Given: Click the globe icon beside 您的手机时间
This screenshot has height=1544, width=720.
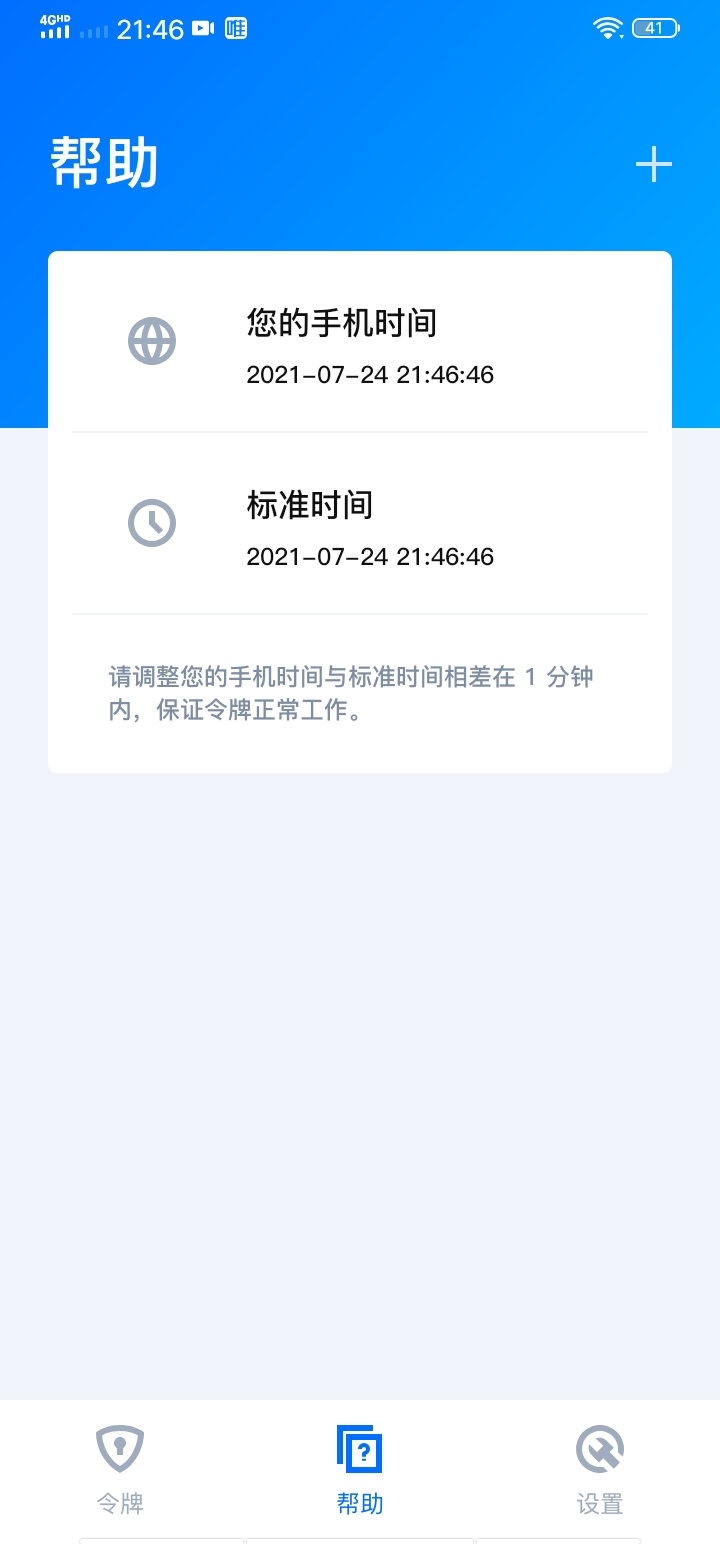Looking at the screenshot, I should click(151, 340).
